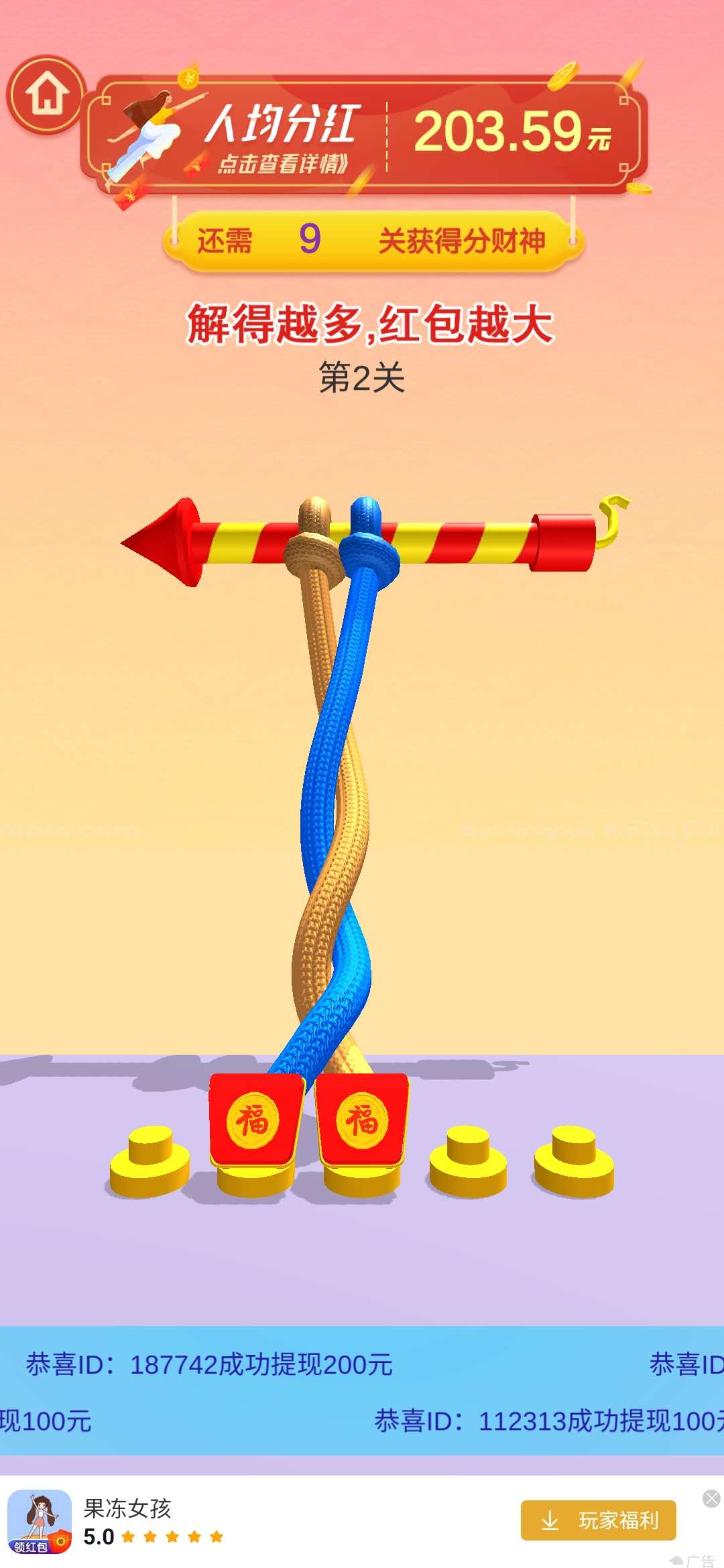Select the rightmost empty yellow peg
724x1568 pixels.
(x=574, y=1163)
